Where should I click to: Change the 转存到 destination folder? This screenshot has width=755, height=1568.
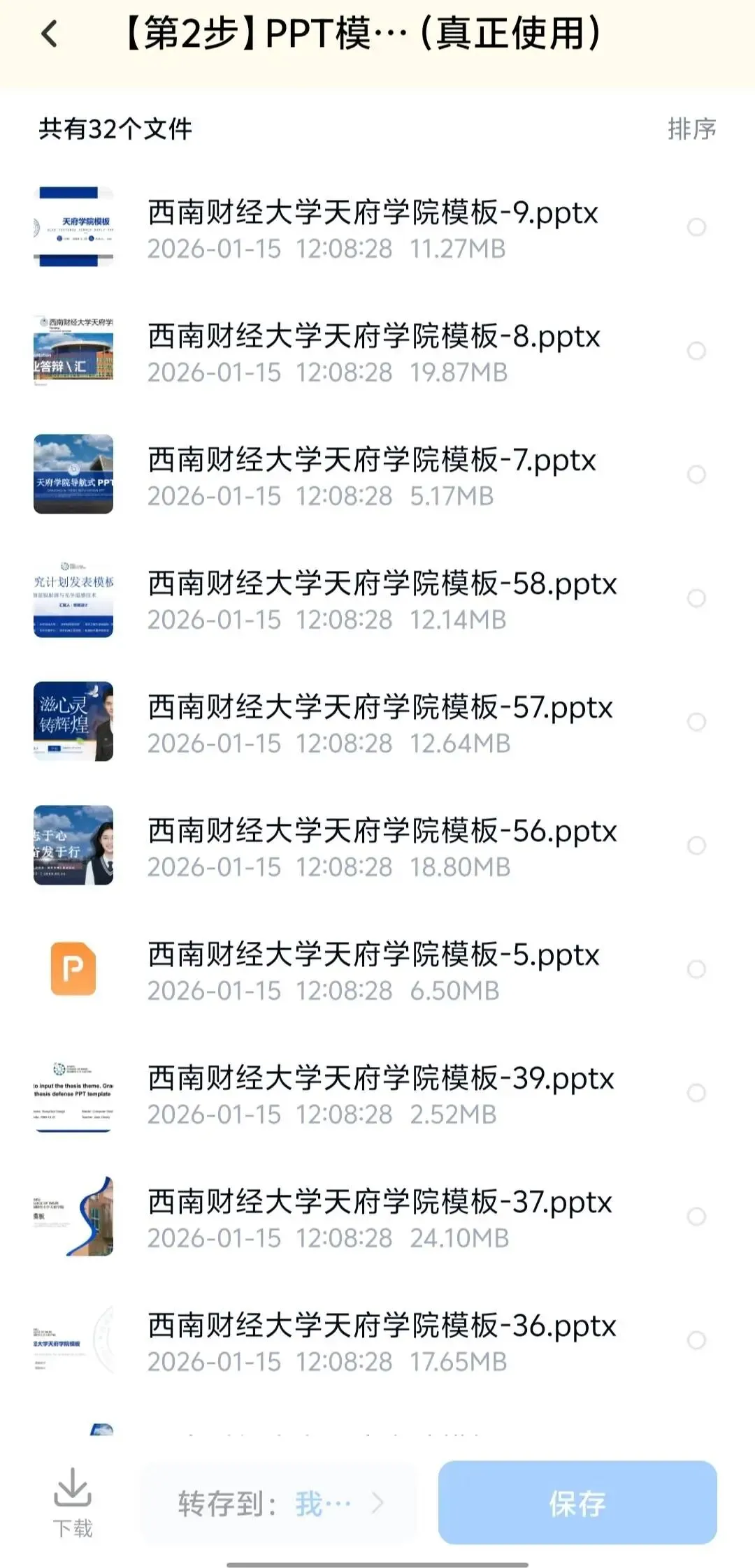(x=279, y=1503)
